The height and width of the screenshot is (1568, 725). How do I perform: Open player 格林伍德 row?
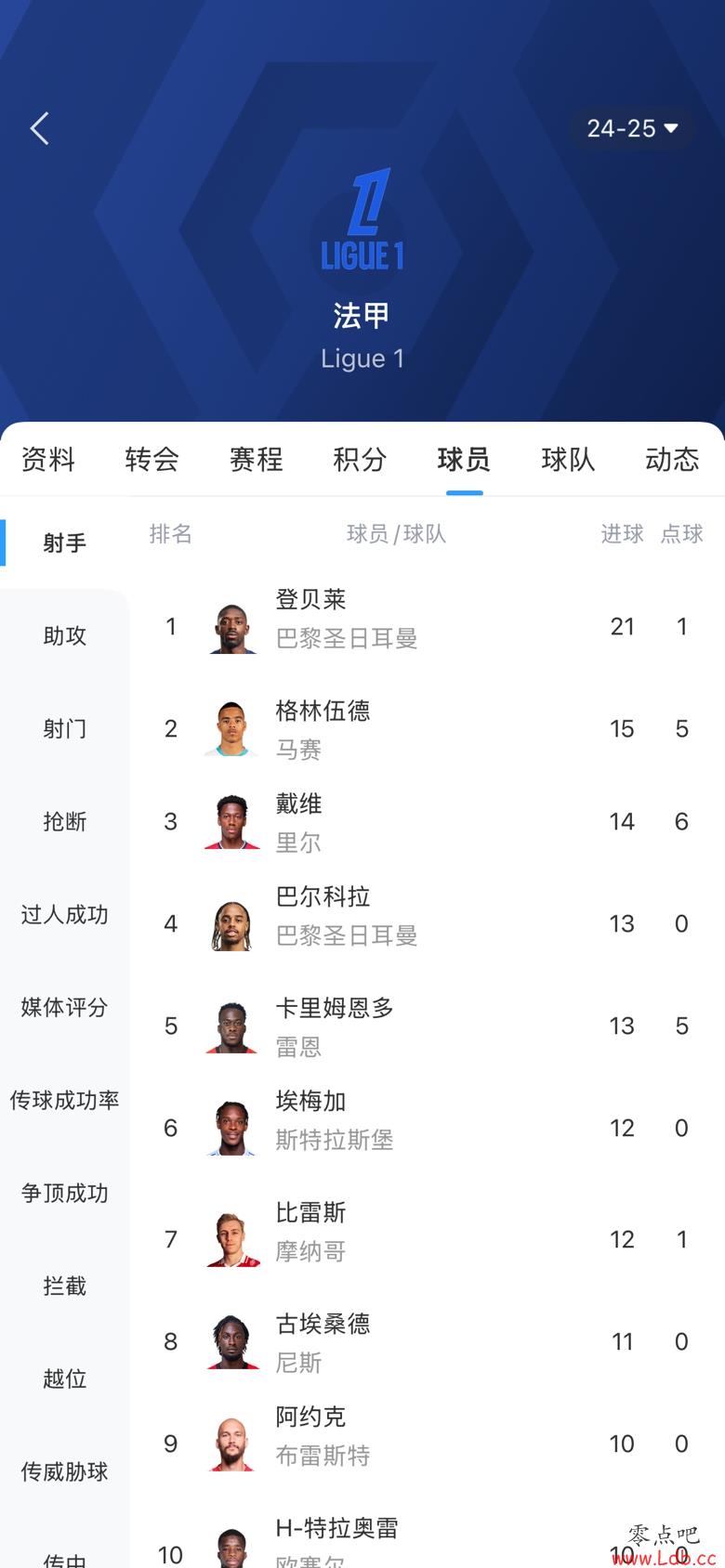tap(428, 729)
